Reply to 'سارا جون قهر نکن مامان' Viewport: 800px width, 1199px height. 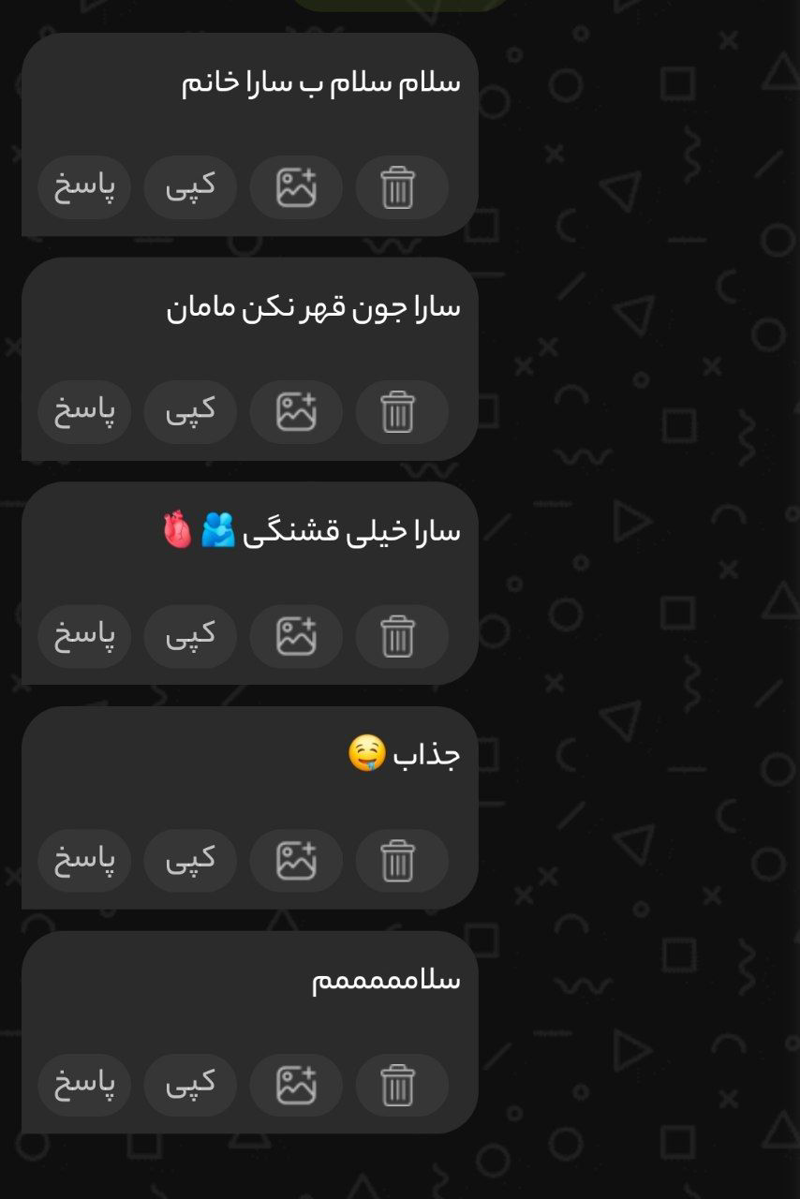85,411
